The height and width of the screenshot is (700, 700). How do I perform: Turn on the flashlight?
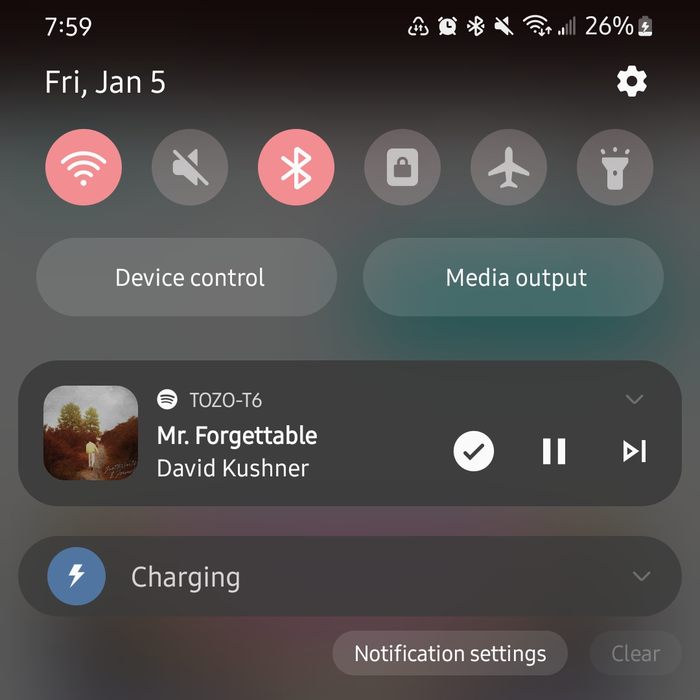[x=615, y=168]
